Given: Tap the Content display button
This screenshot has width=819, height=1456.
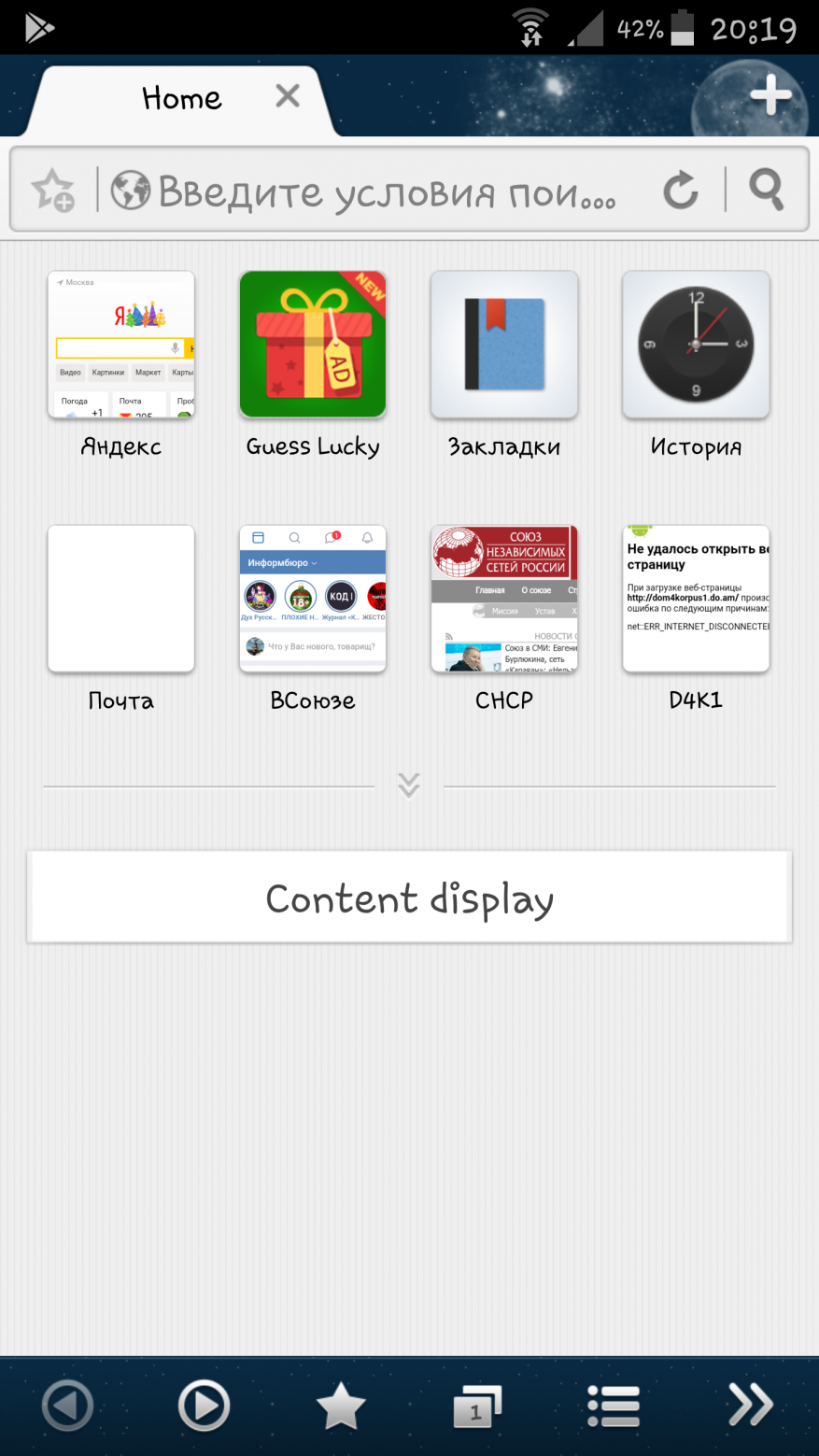Looking at the screenshot, I should coord(409,898).
